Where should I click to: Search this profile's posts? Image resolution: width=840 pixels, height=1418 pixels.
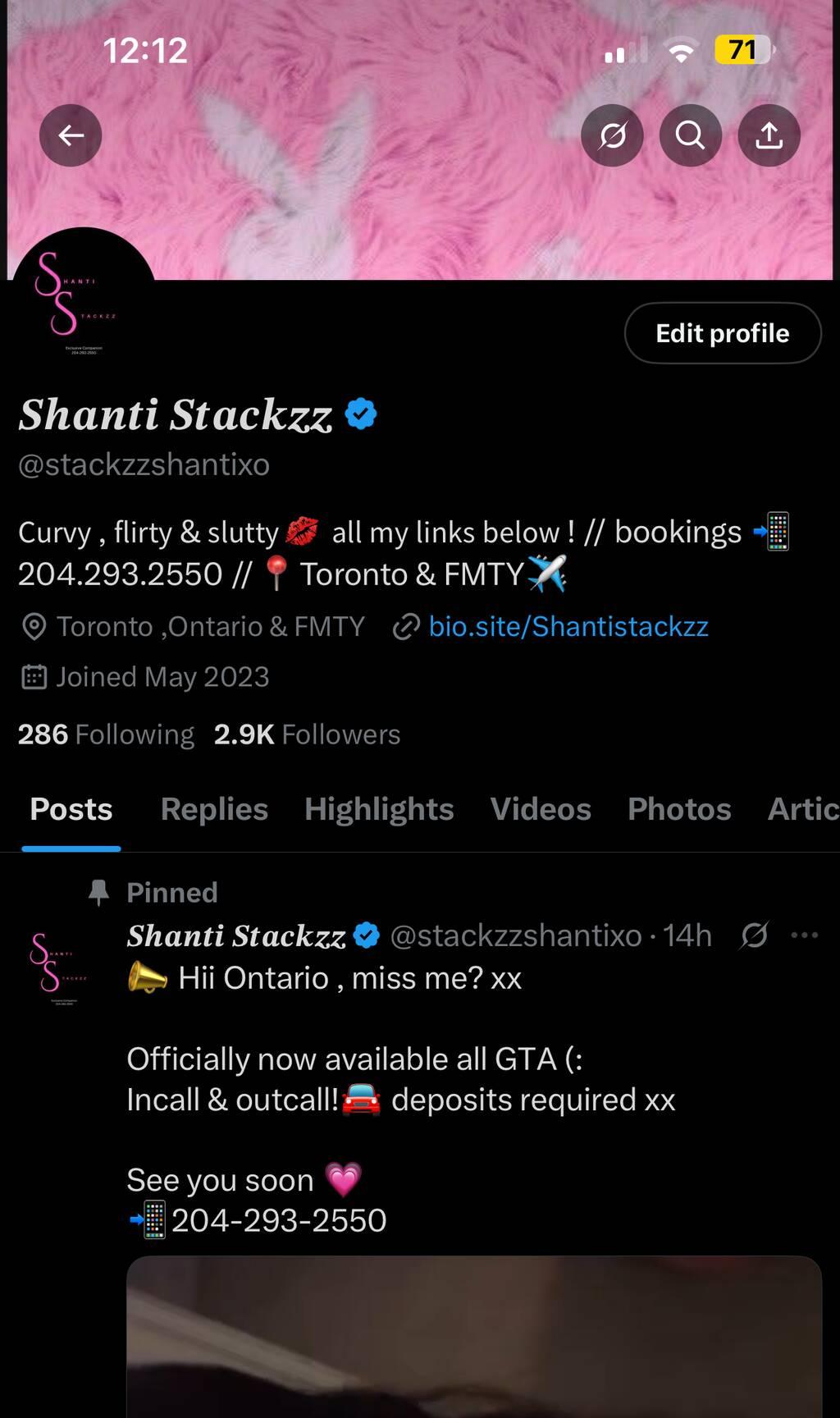tap(690, 135)
